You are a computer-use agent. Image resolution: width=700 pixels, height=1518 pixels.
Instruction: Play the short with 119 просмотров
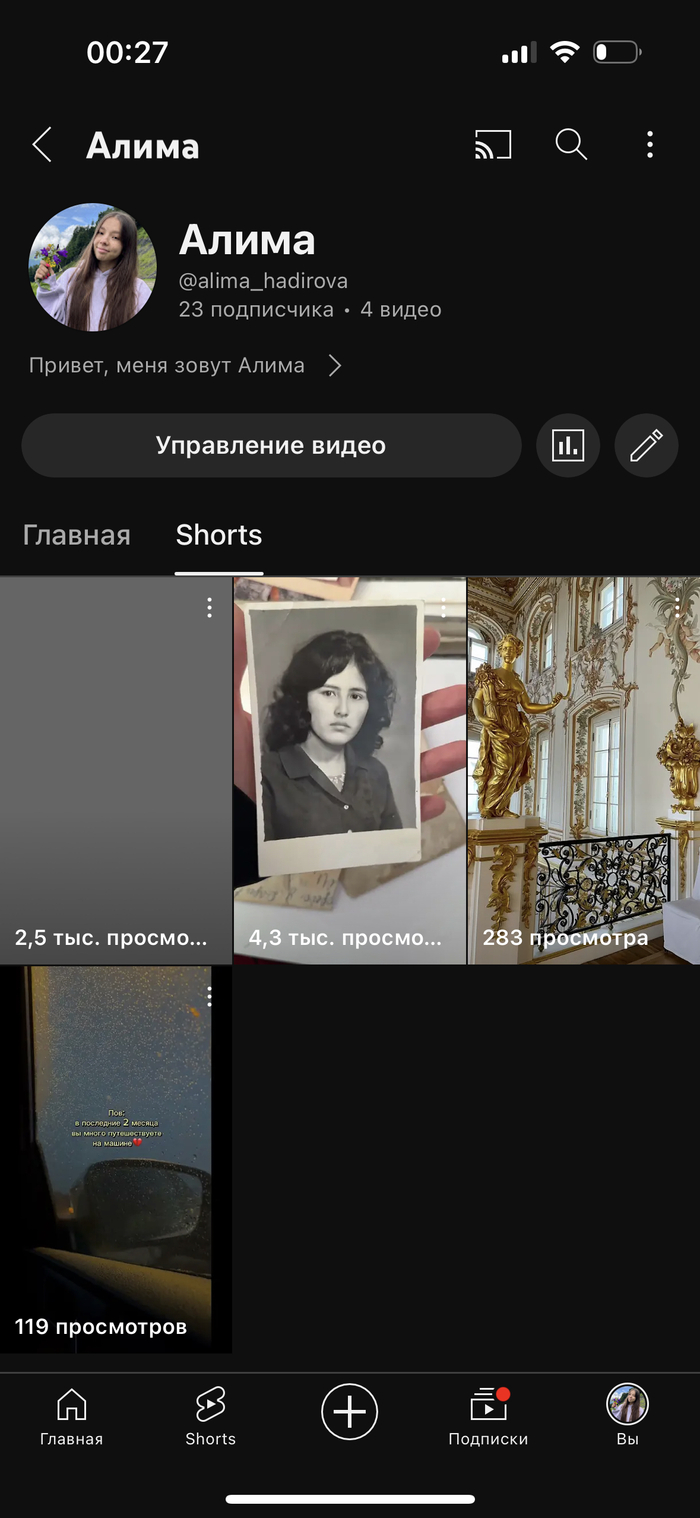[115, 1160]
